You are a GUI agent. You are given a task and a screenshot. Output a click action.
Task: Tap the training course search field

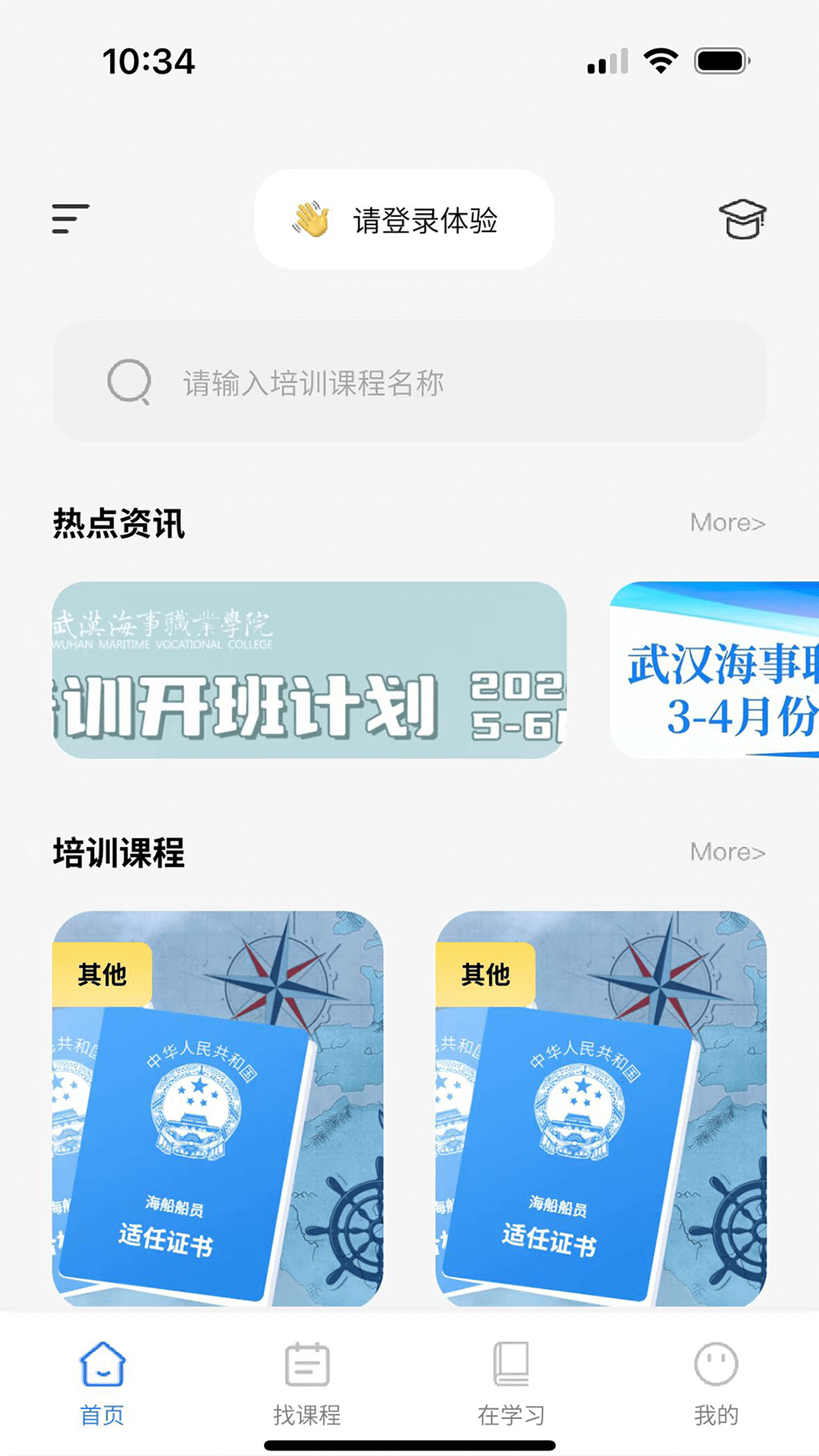(x=409, y=381)
